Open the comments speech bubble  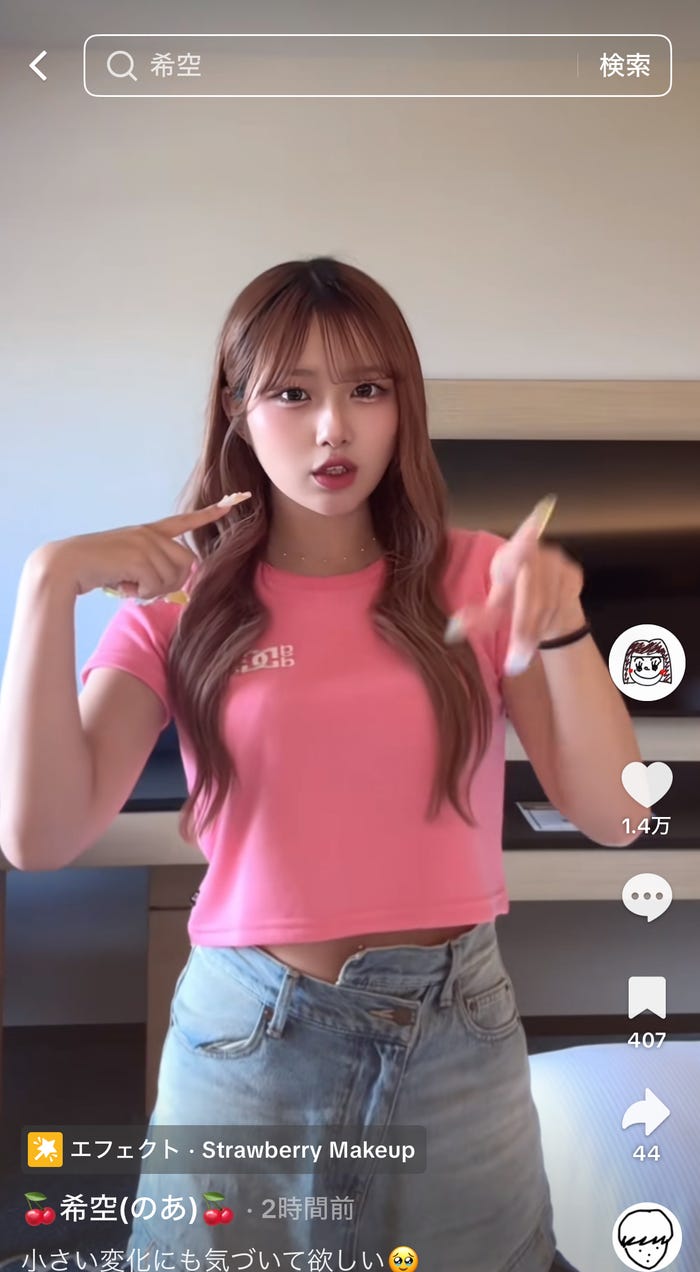click(646, 897)
